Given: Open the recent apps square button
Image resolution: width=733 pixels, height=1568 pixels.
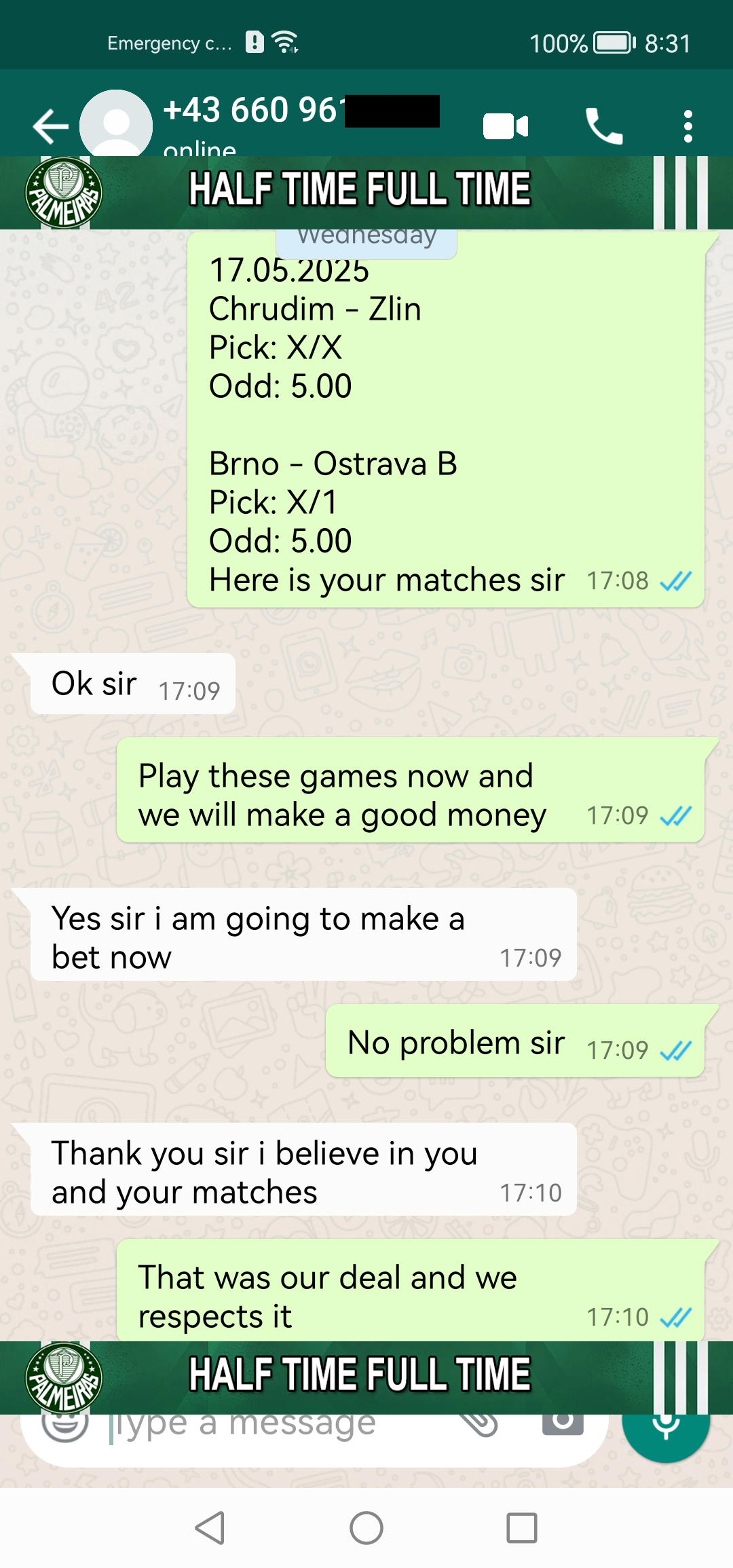Looking at the screenshot, I should (522, 1528).
